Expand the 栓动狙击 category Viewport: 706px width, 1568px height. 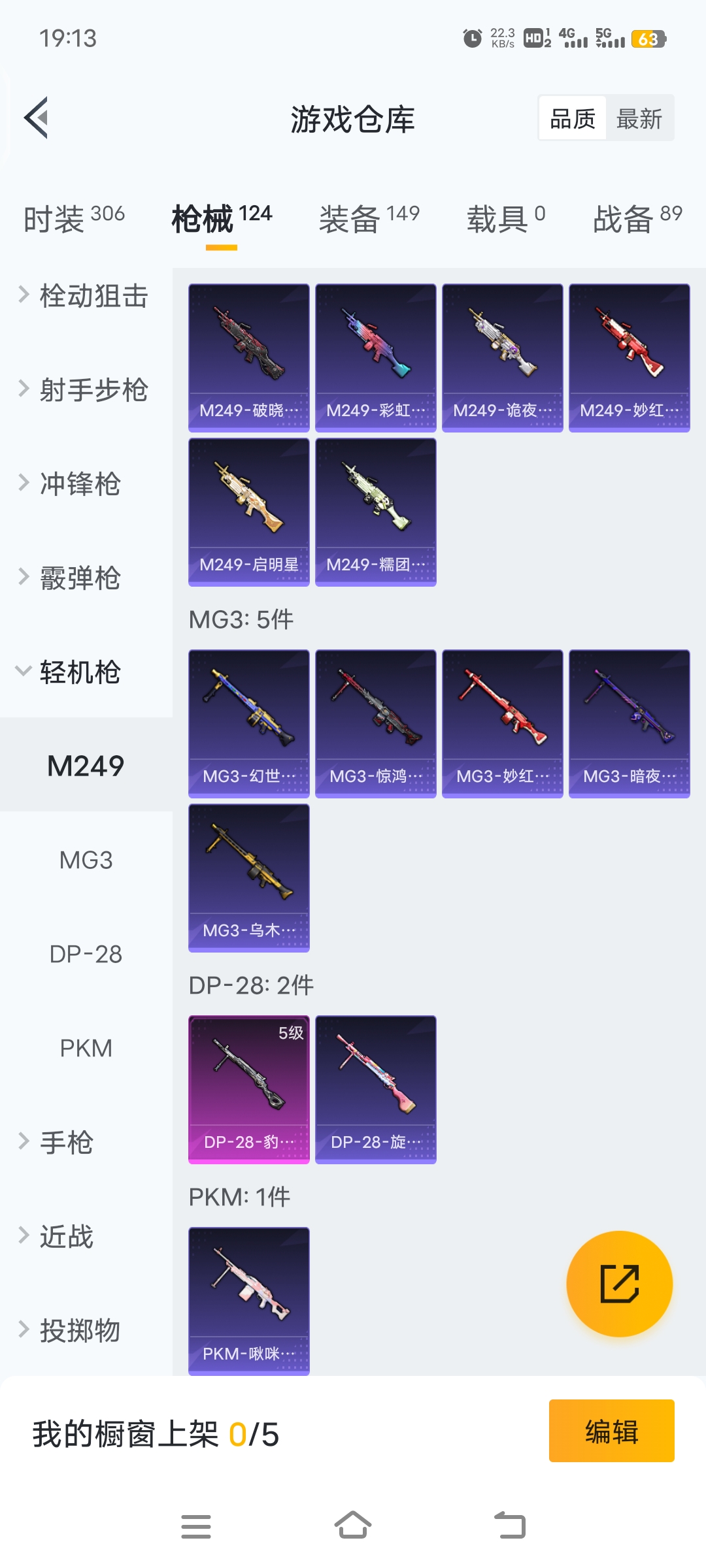click(85, 296)
